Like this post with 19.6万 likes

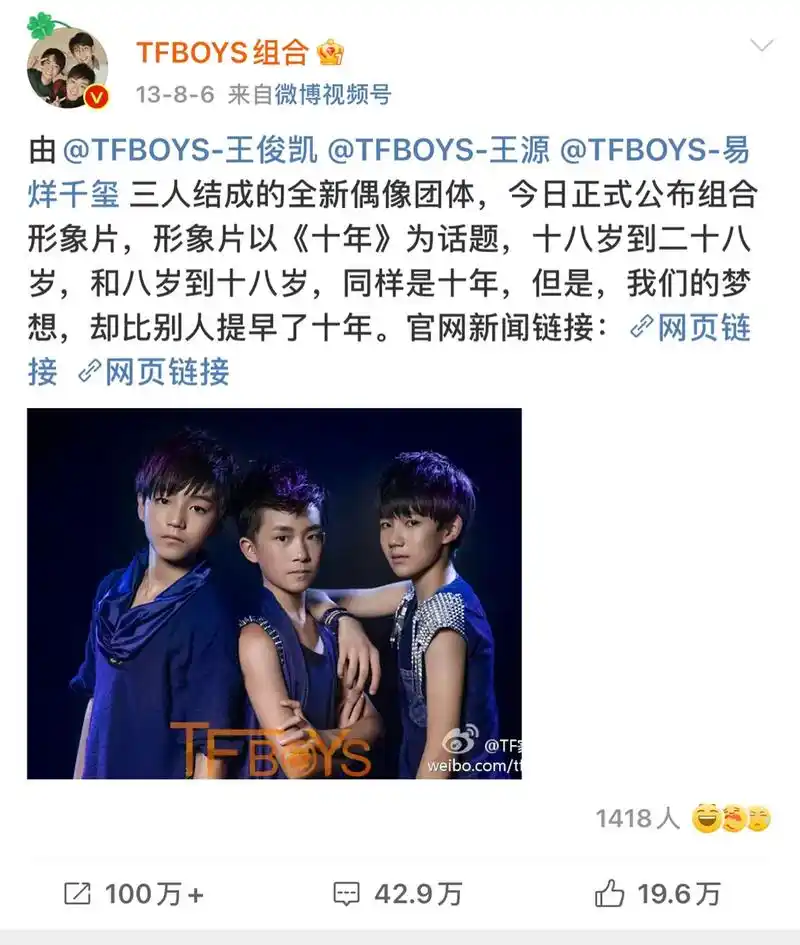tap(657, 893)
